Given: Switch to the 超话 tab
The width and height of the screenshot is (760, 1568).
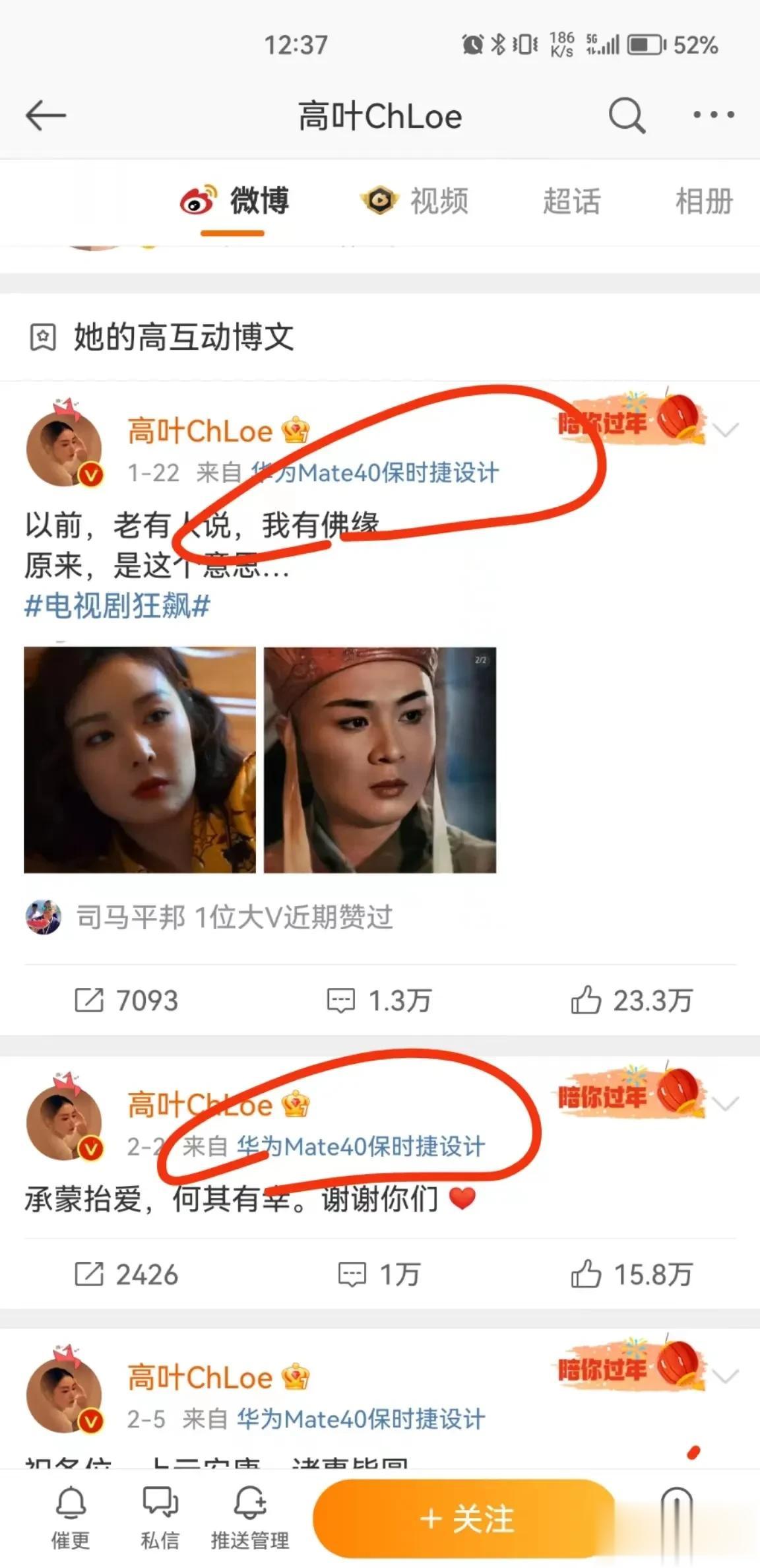Looking at the screenshot, I should coord(571,201).
